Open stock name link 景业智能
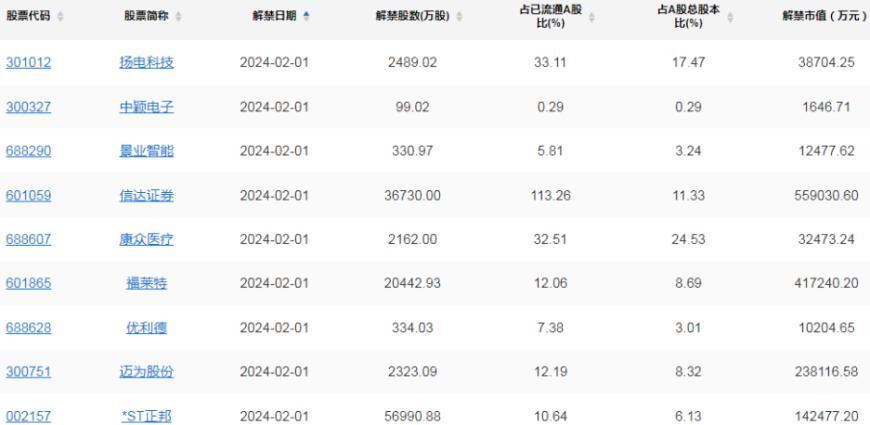The height and width of the screenshot is (425, 870). [x=146, y=151]
